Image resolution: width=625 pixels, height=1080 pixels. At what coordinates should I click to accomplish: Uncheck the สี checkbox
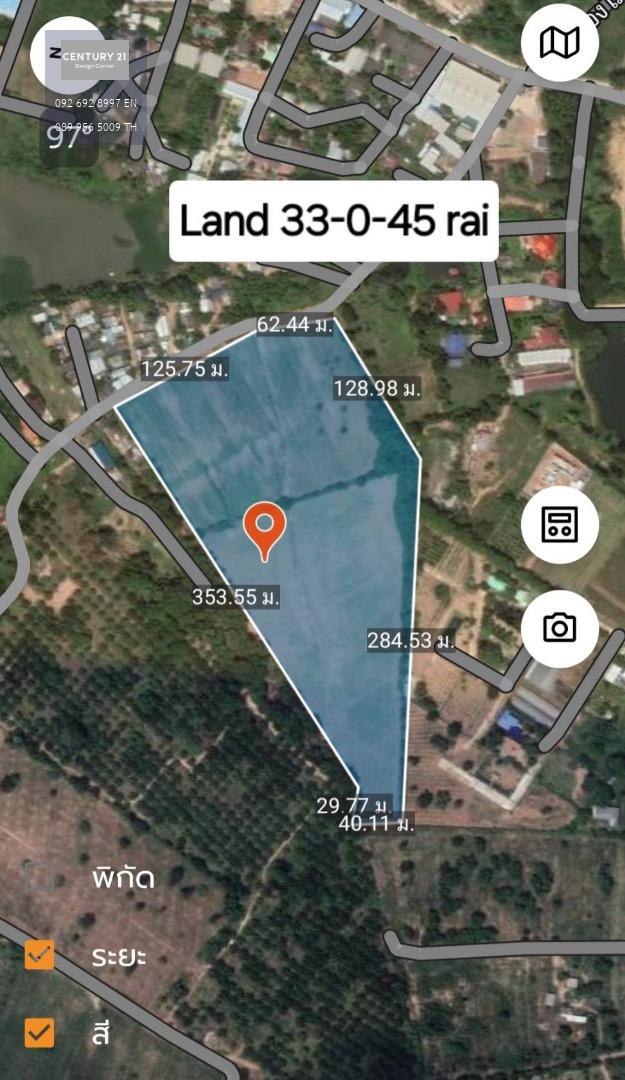point(39,1032)
